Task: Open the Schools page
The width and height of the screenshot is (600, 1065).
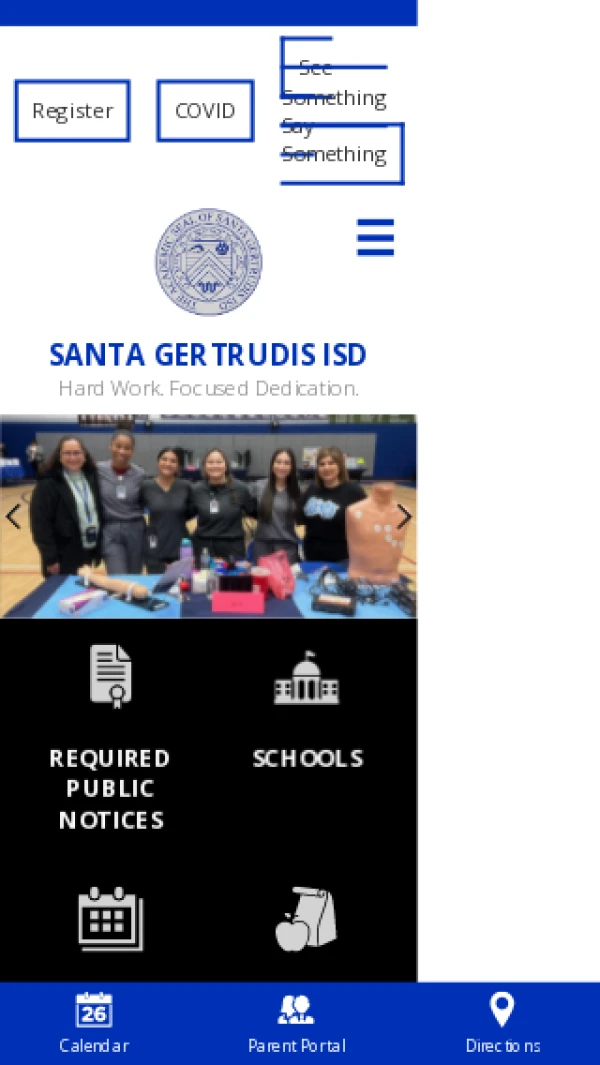Action: pyautogui.click(x=307, y=710)
